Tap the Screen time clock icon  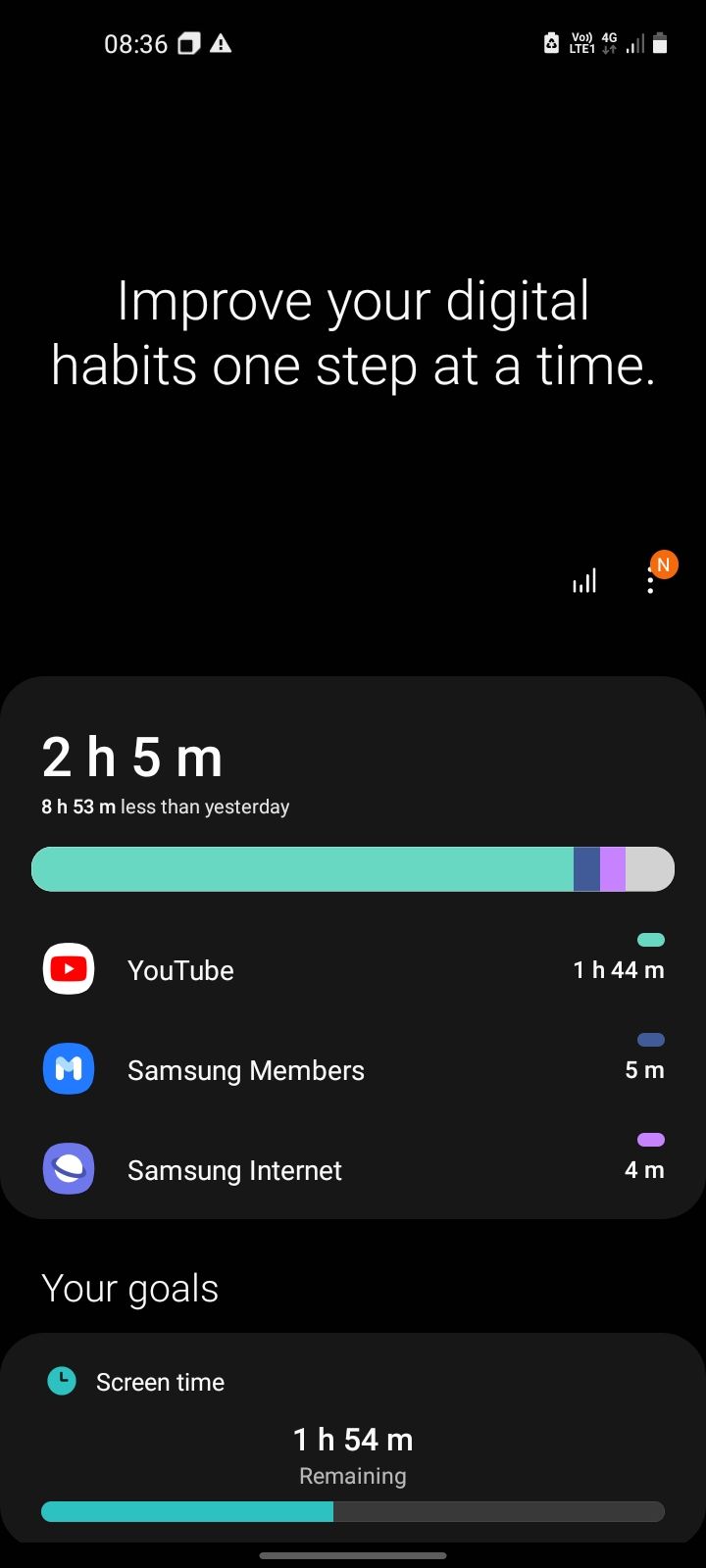[61, 1380]
